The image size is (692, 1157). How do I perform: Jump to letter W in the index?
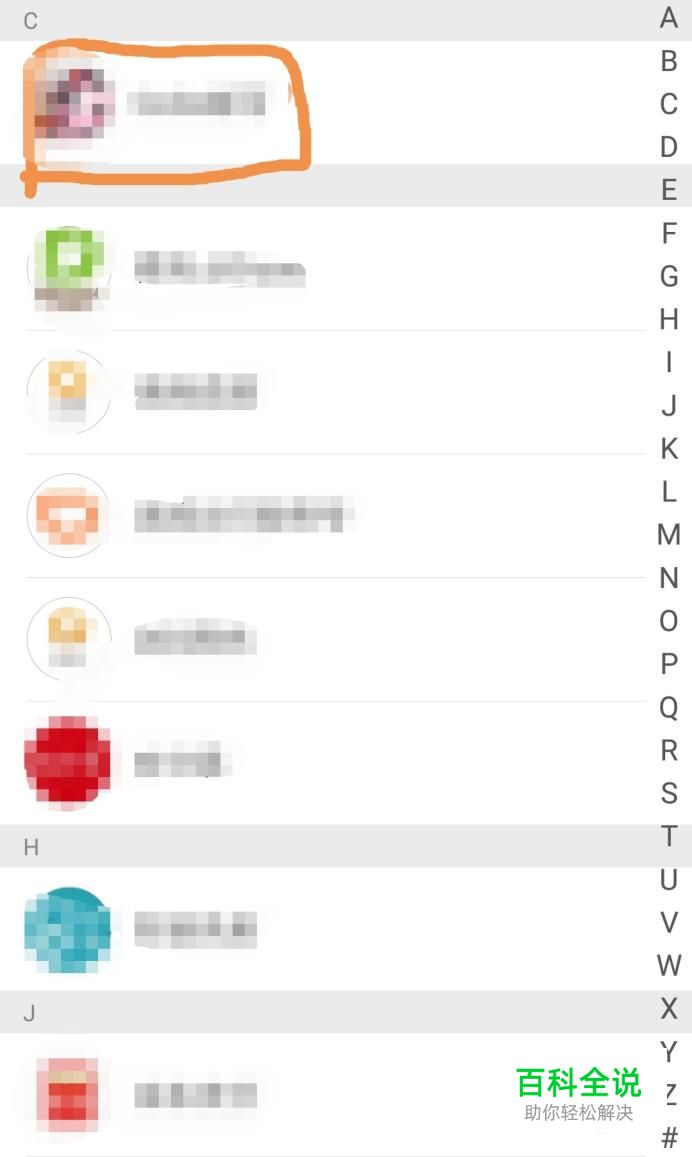(668, 965)
